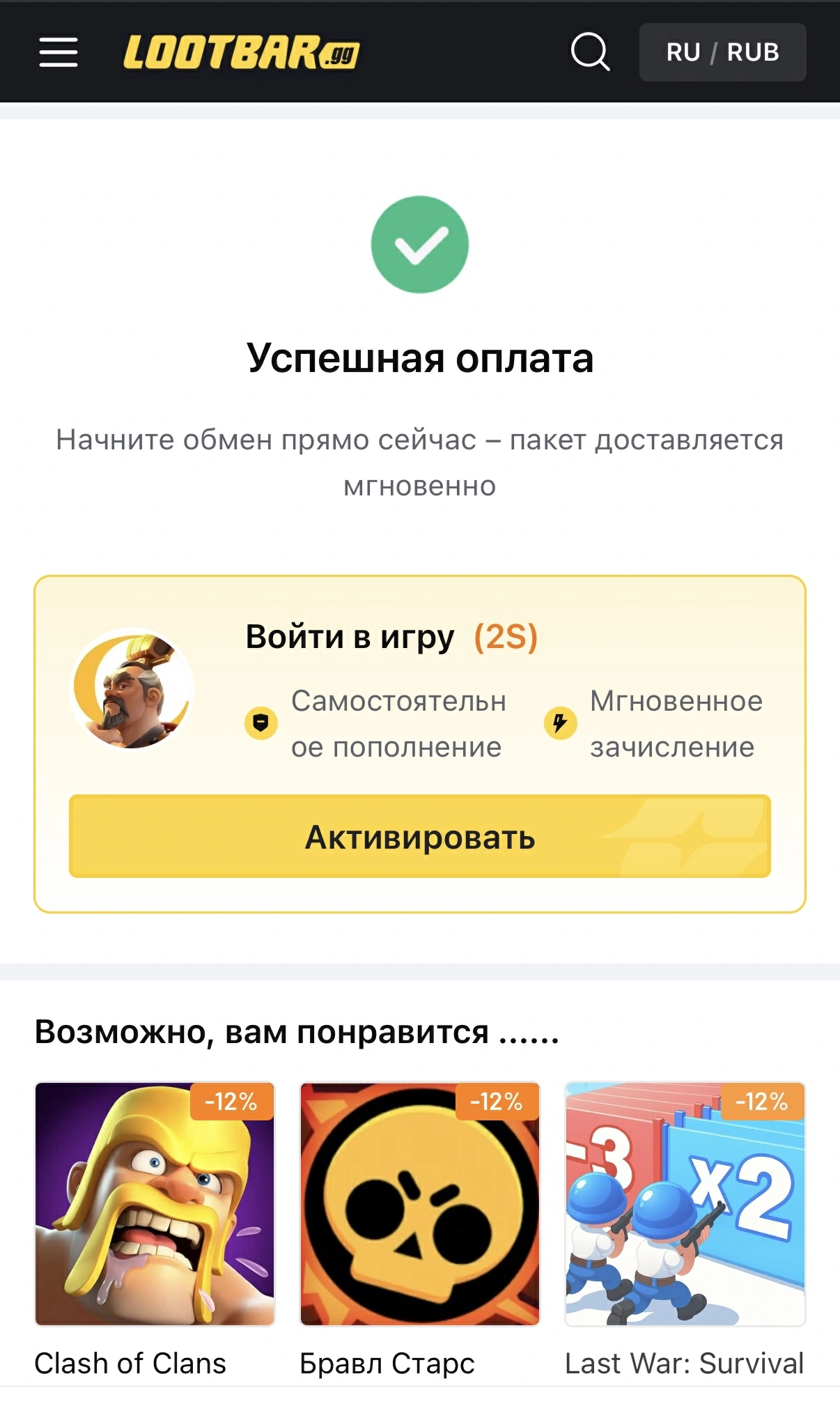
Task: Change the RU / RUB language and currency
Action: pos(722,52)
